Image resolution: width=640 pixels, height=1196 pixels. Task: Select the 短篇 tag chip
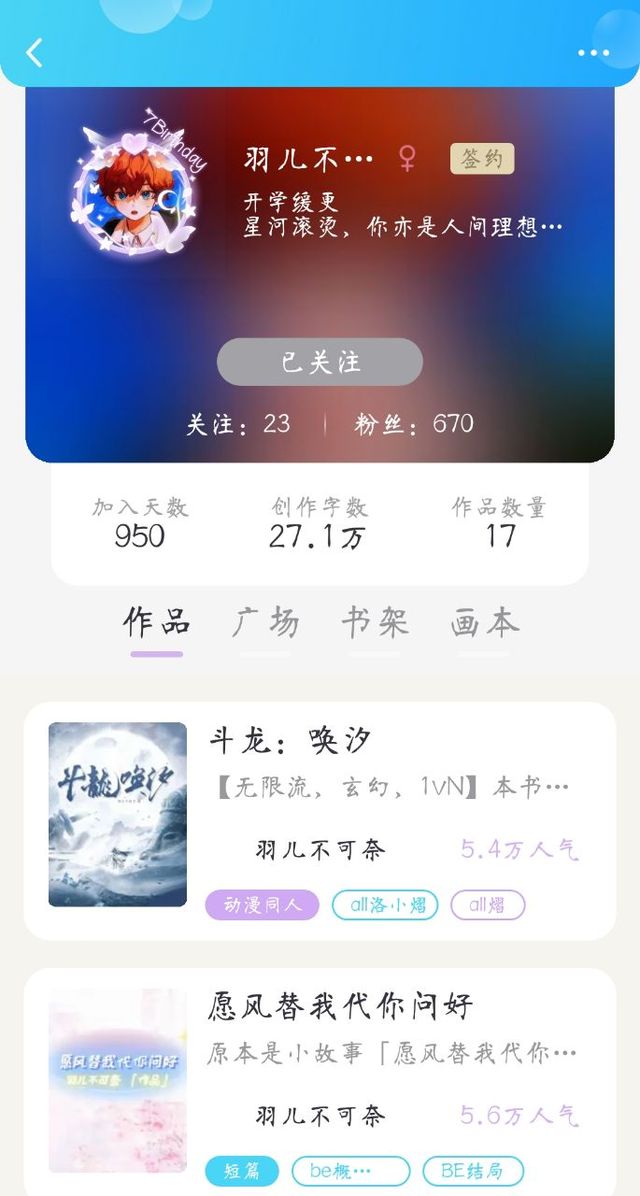click(241, 1171)
